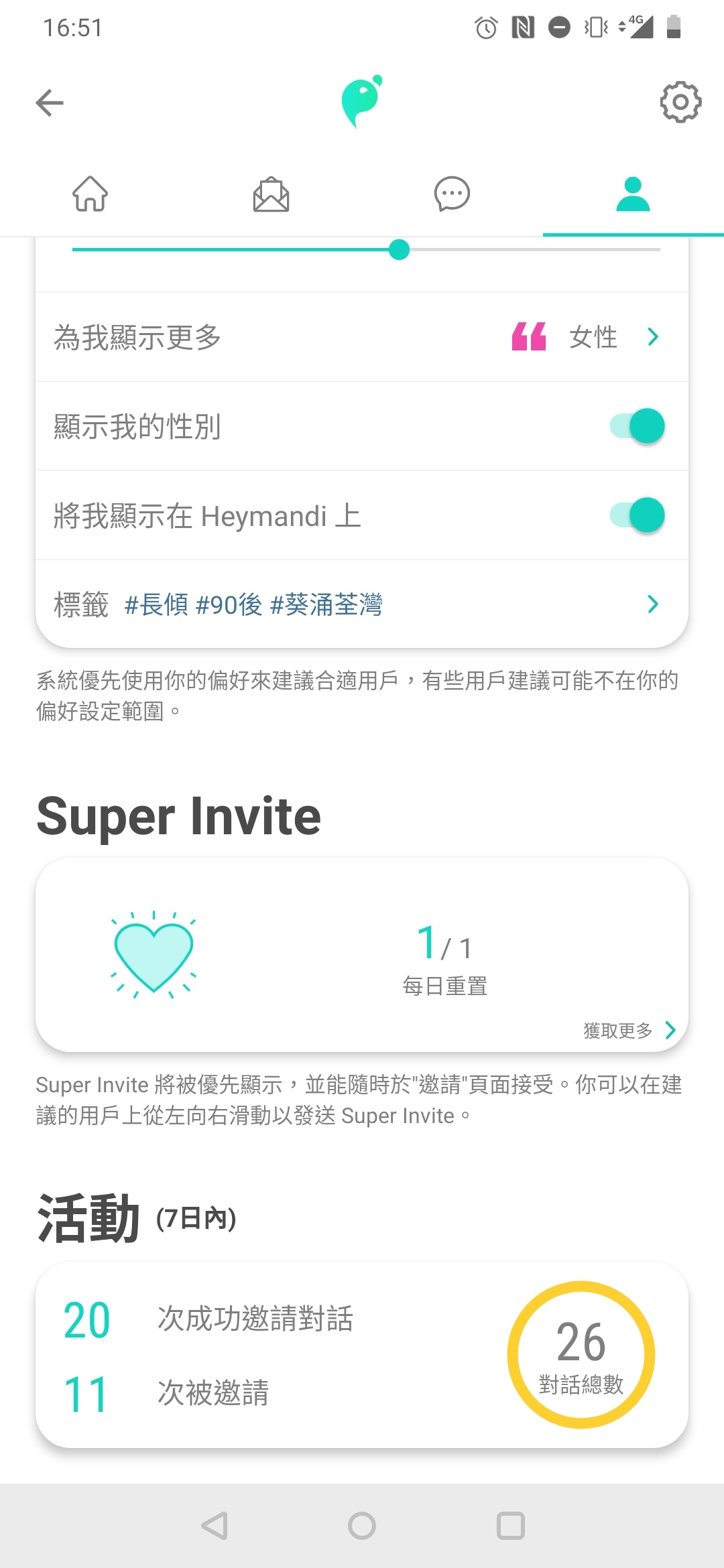Screen dimensions: 724x1568
Task: Select the profile person icon
Action: pyautogui.click(x=632, y=194)
